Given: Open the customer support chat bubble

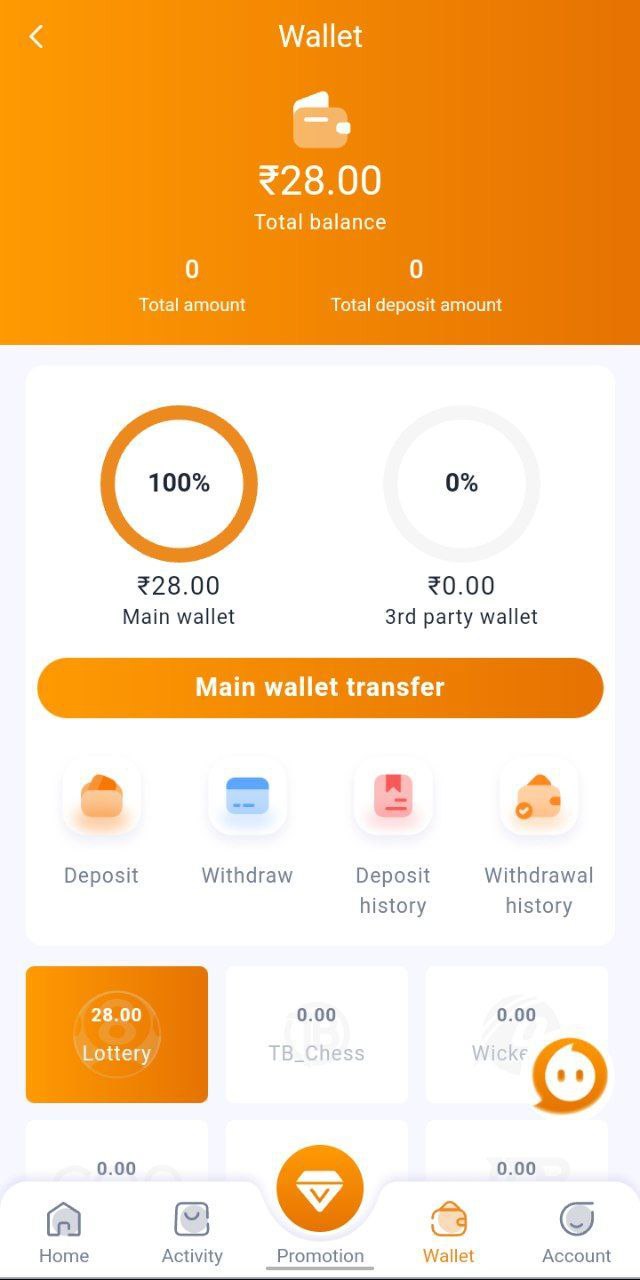Looking at the screenshot, I should click(x=569, y=1076).
